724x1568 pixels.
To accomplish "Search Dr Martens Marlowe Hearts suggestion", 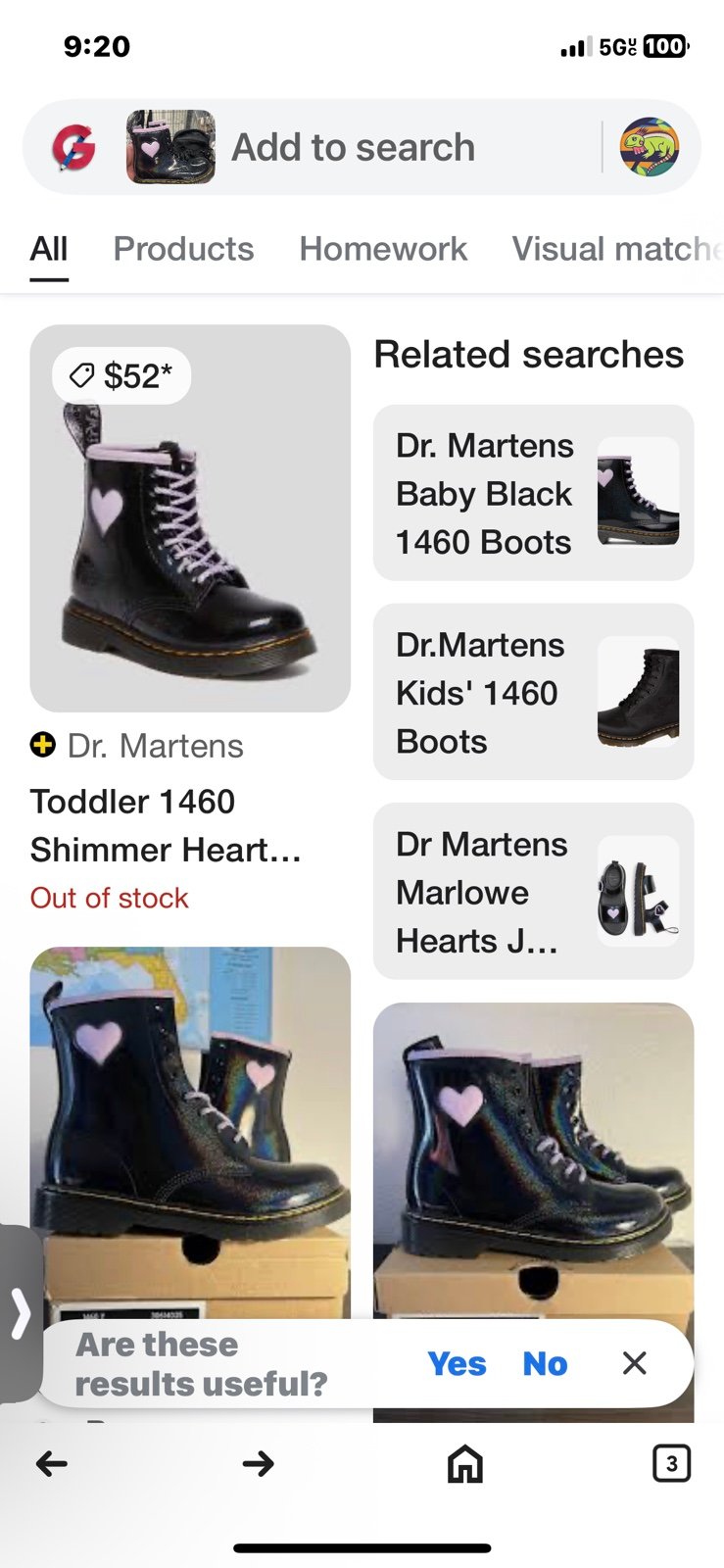I will click(534, 891).
